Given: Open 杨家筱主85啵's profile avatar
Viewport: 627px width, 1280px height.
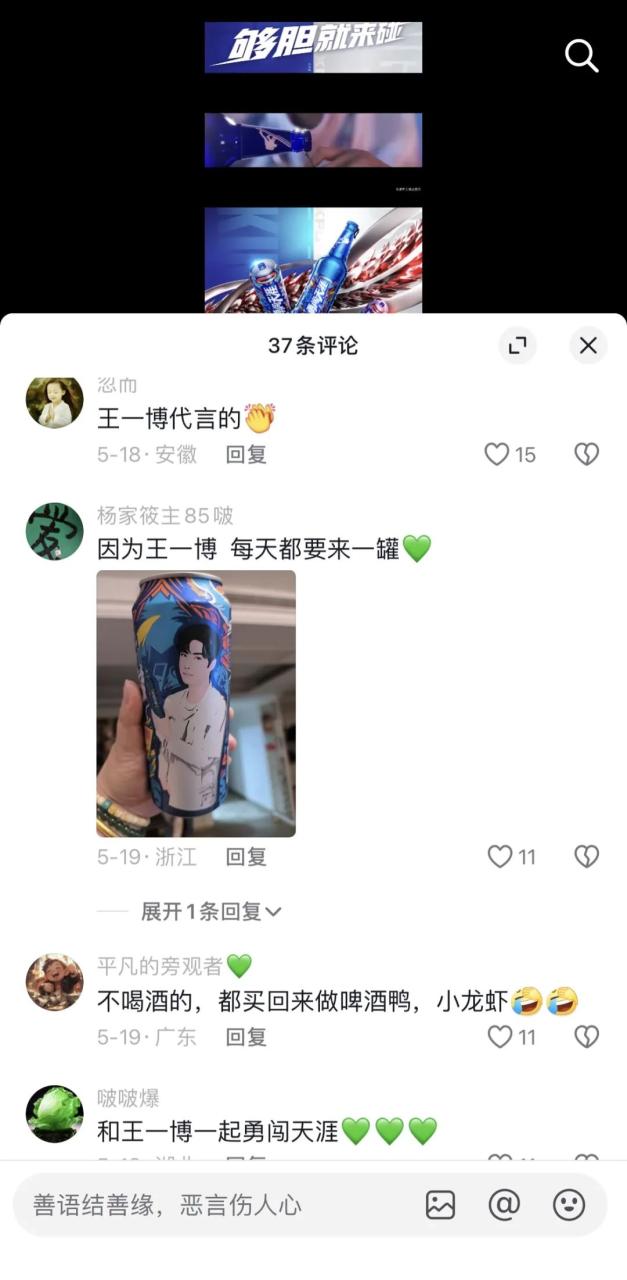Looking at the screenshot, I should click(54, 531).
